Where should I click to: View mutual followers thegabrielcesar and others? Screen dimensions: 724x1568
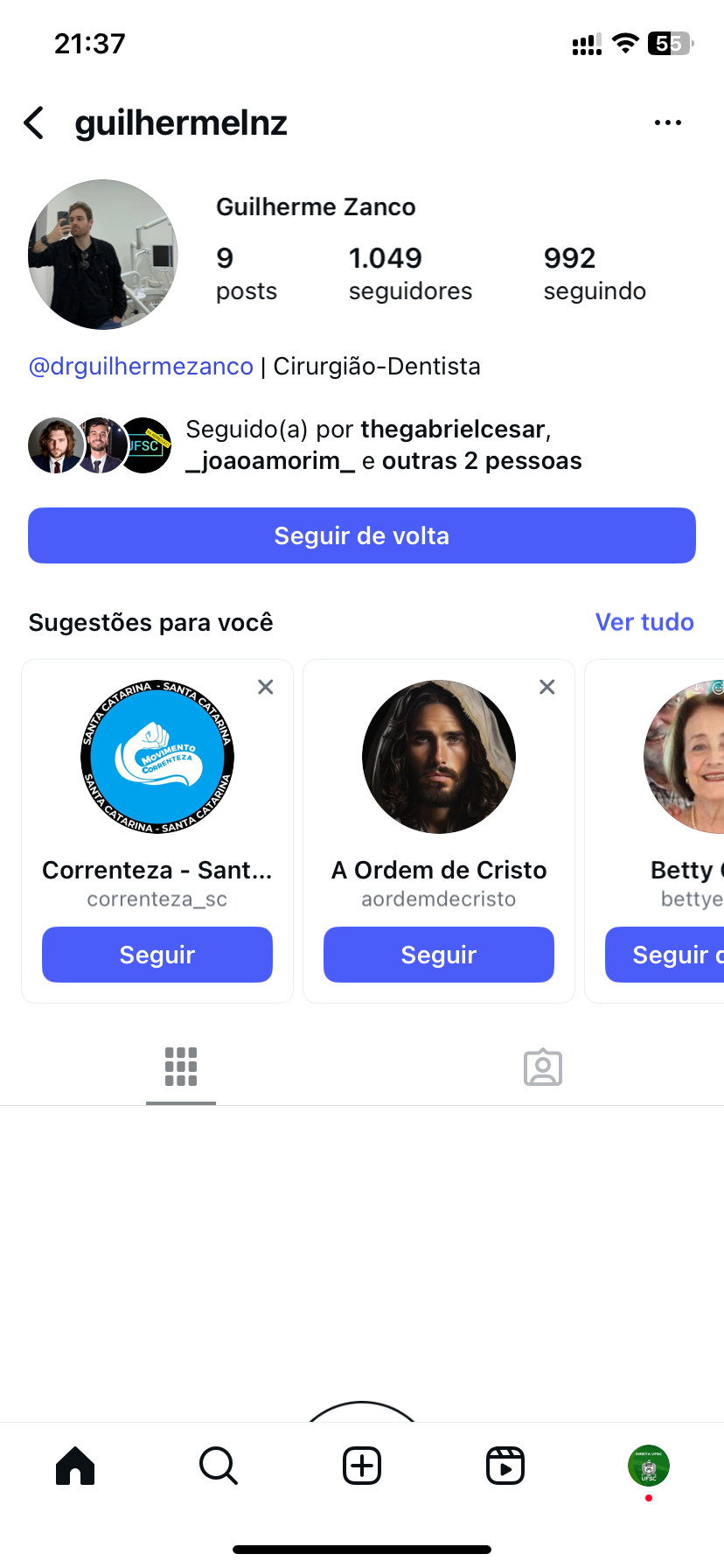coord(383,444)
